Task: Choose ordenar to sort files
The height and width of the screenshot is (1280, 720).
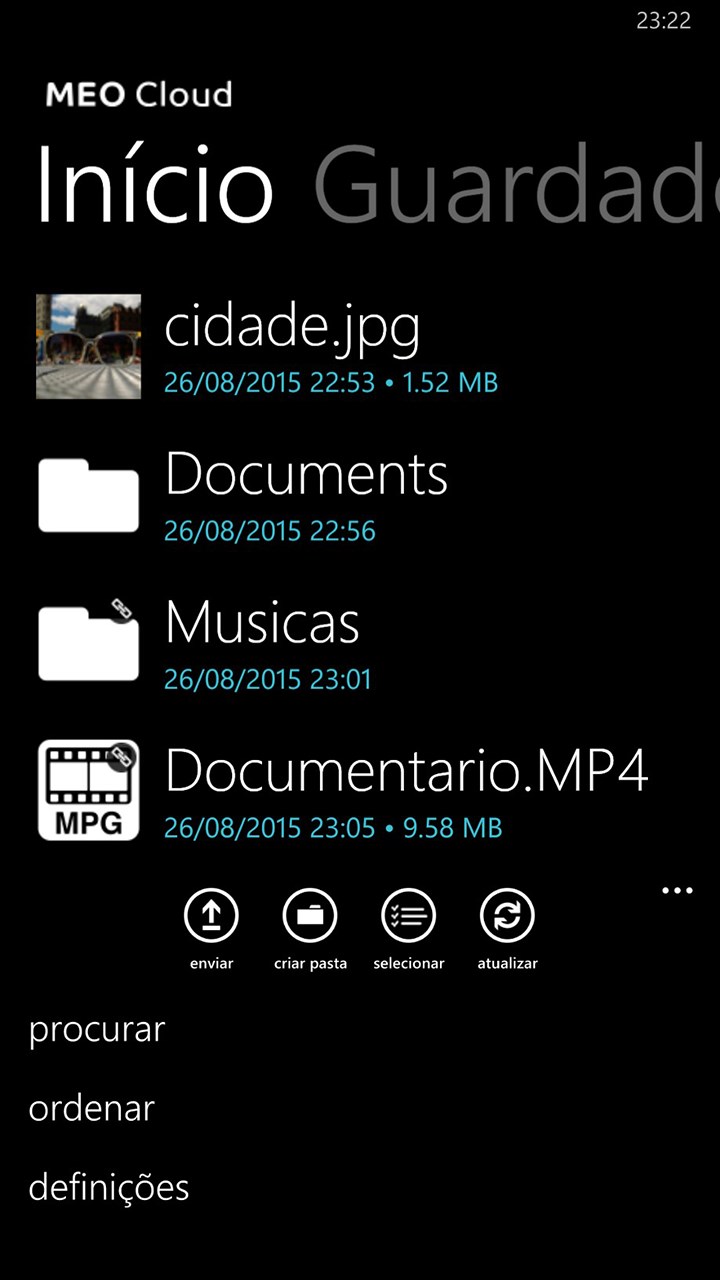Action: click(91, 1108)
